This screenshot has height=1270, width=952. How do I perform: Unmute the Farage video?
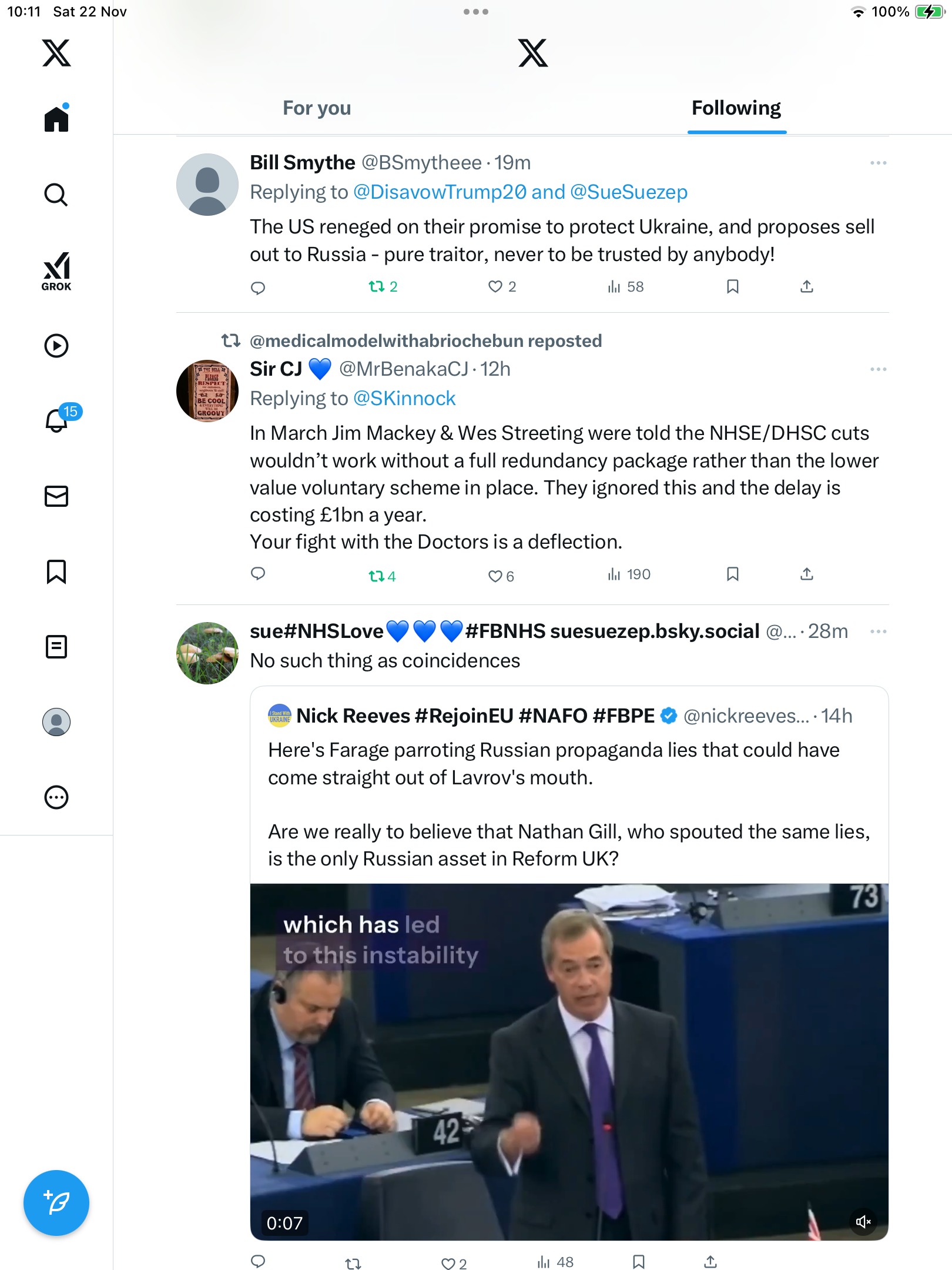(x=863, y=1222)
